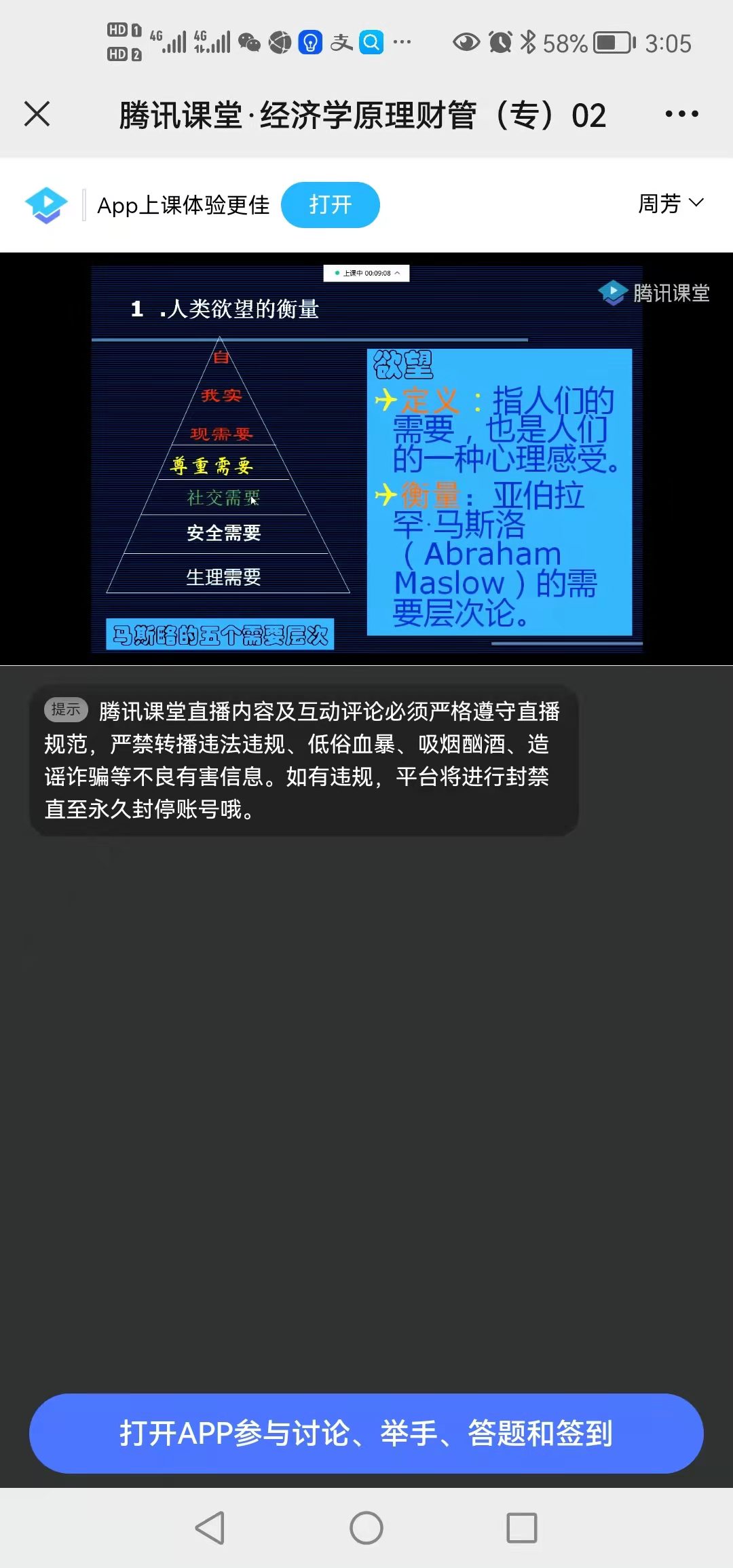This screenshot has width=733, height=1568.
Task: Go back with system back button
Action: [x=210, y=1528]
